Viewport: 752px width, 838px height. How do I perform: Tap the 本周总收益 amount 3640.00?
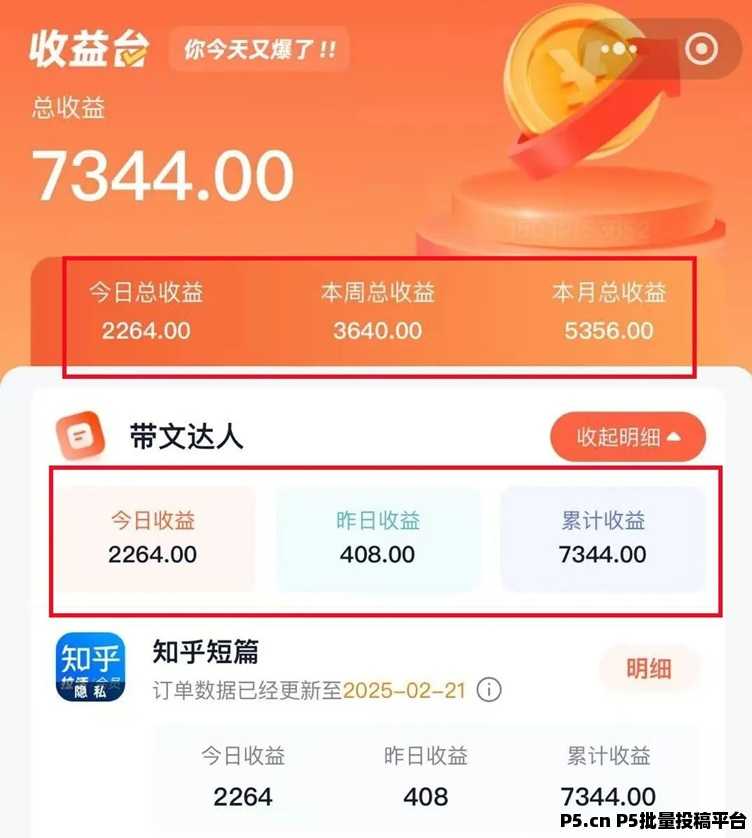click(x=377, y=331)
